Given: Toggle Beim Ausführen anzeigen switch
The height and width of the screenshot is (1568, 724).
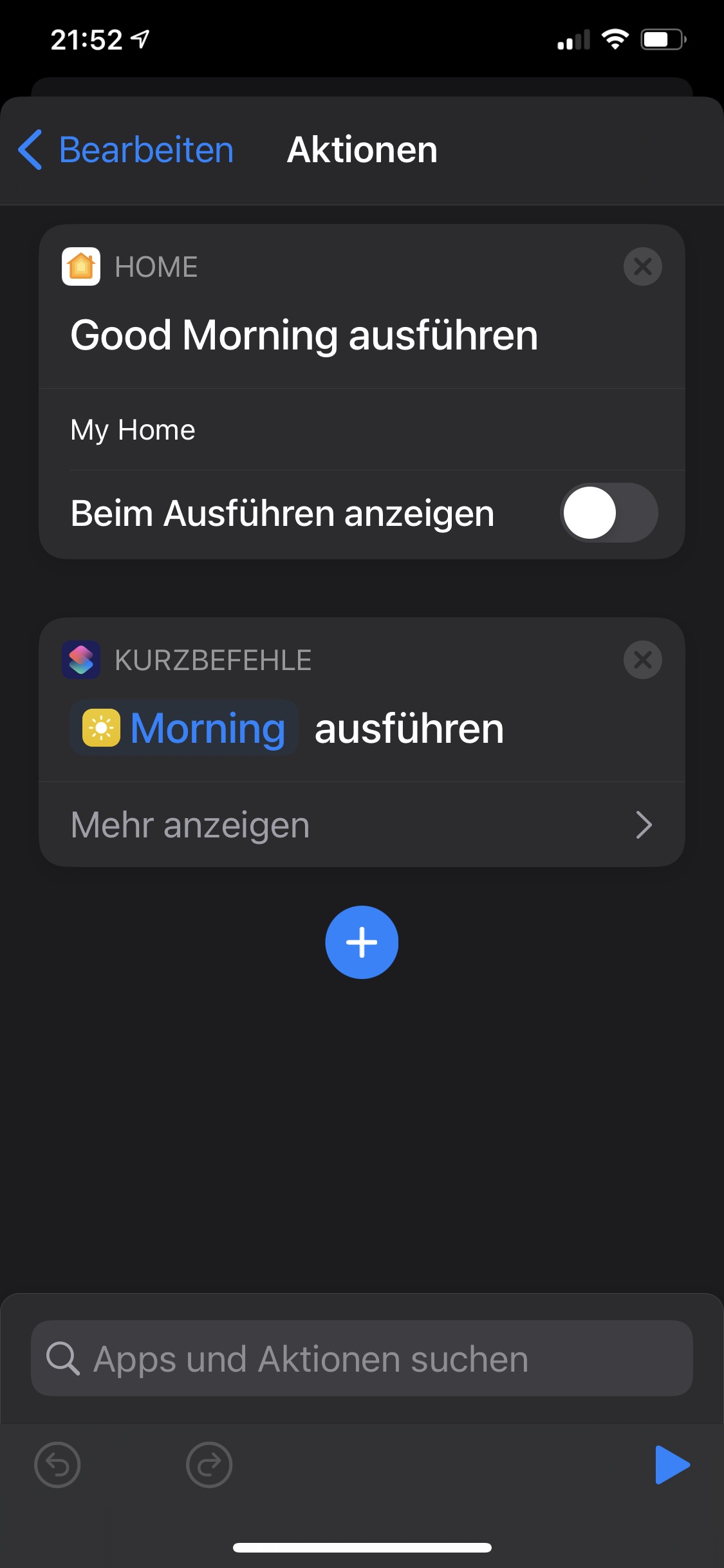Looking at the screenshot, I should pyautogui.click(x=608, y=513).
